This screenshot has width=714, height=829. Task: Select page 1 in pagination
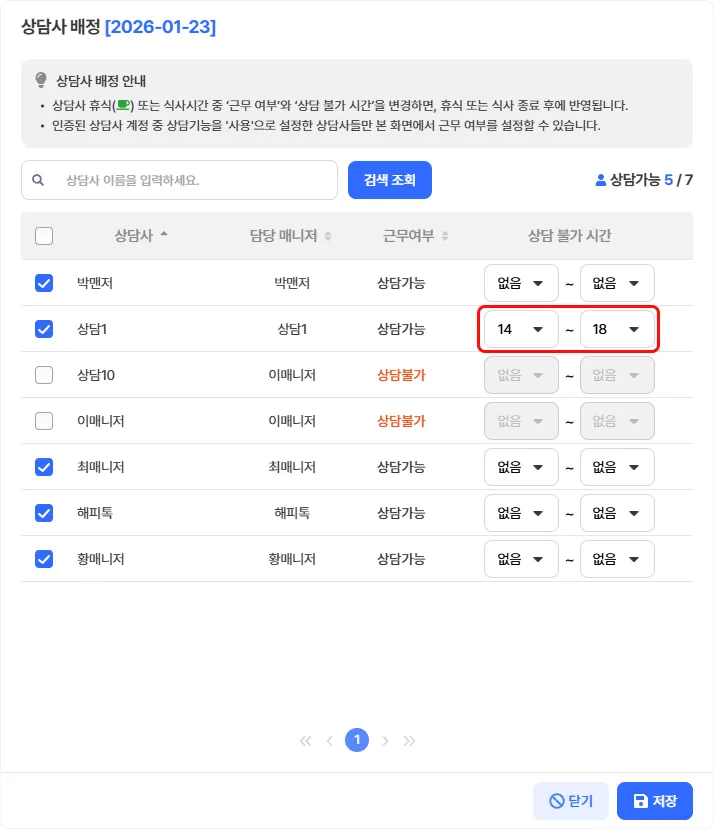[x=357, y=740]
